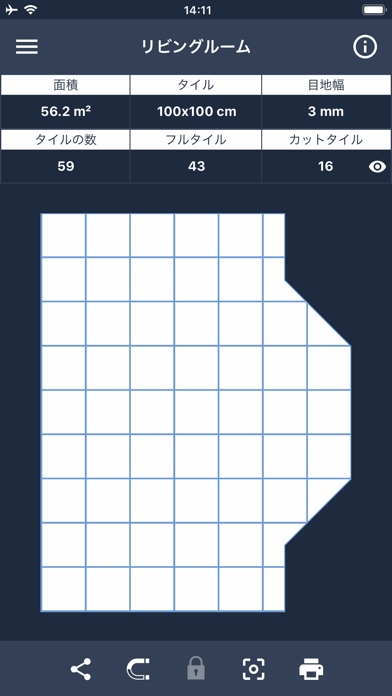
Task: Tap the padlock lock icon
Action: coord(196,668)
